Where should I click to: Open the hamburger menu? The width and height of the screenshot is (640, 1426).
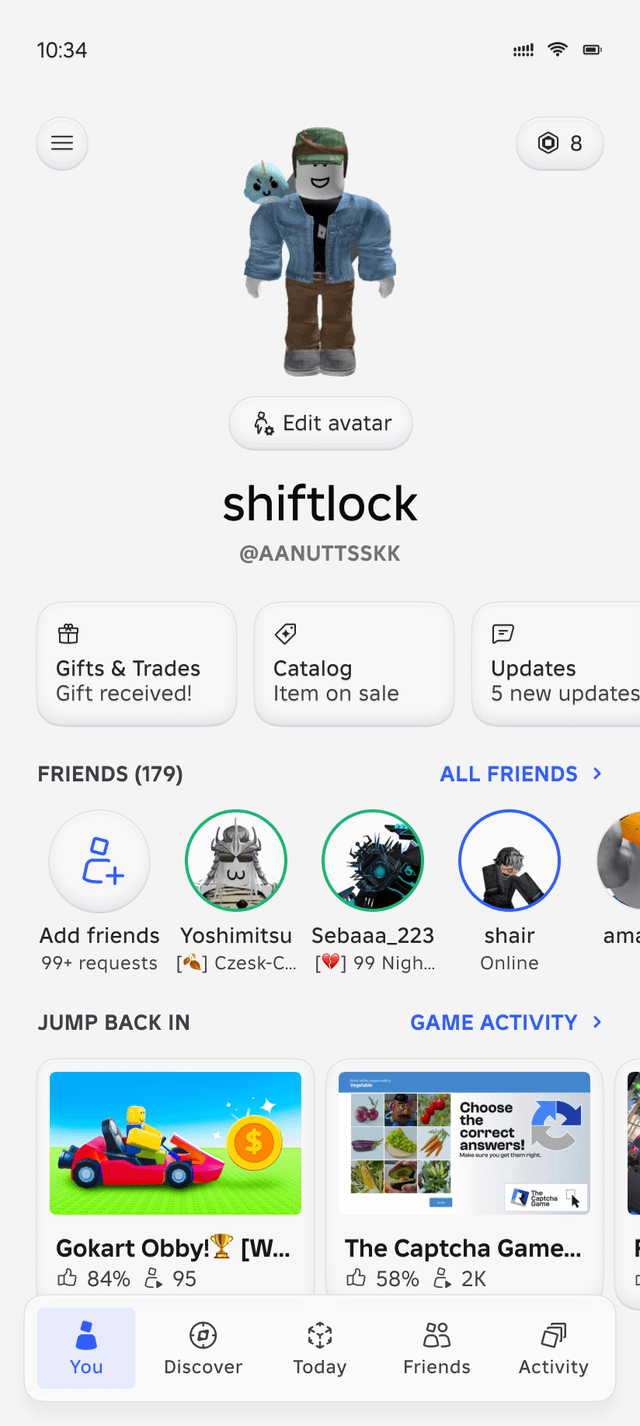pos(62,143)
